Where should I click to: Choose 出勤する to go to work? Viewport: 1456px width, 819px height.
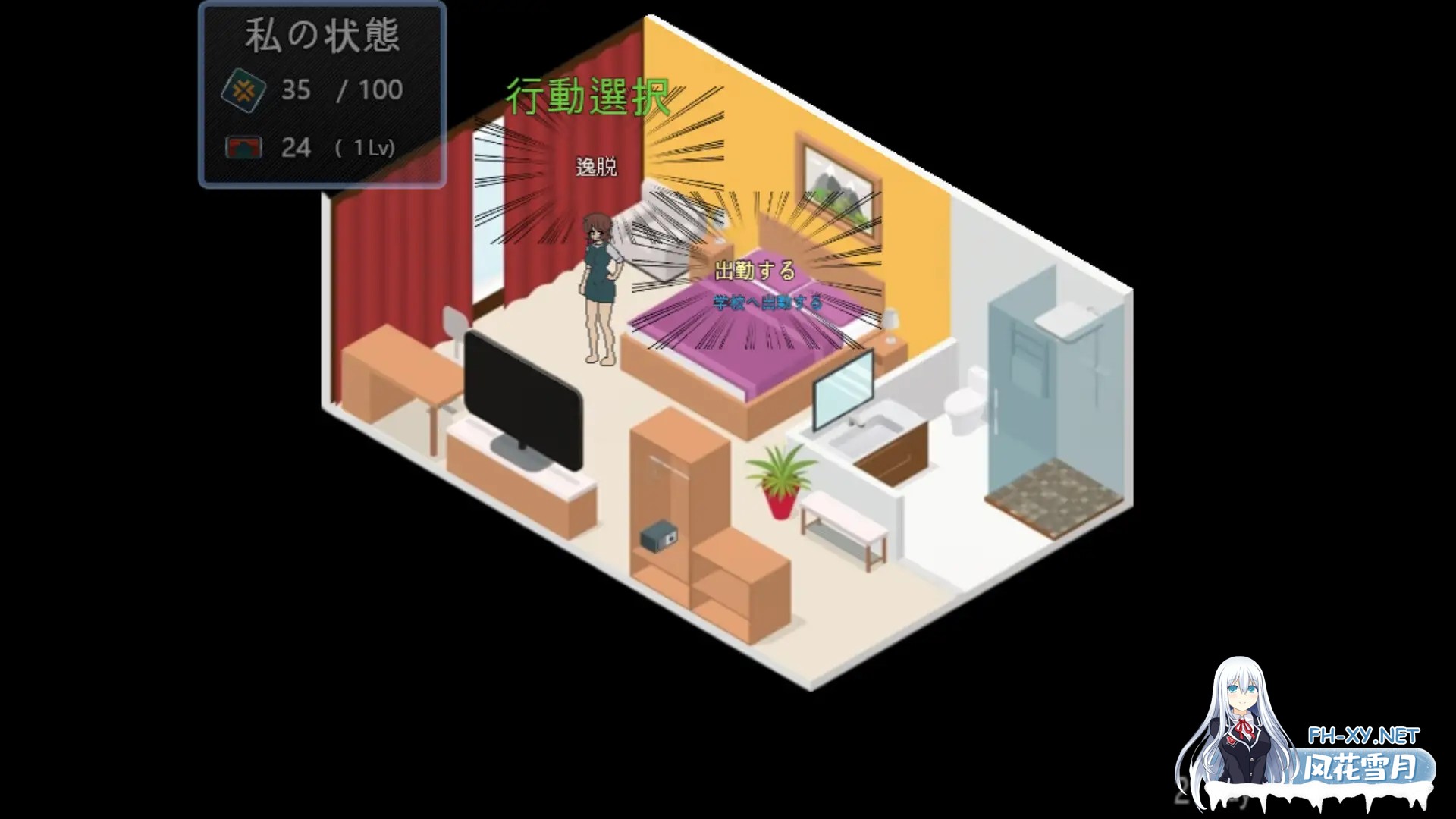click(x=755, y=271)
